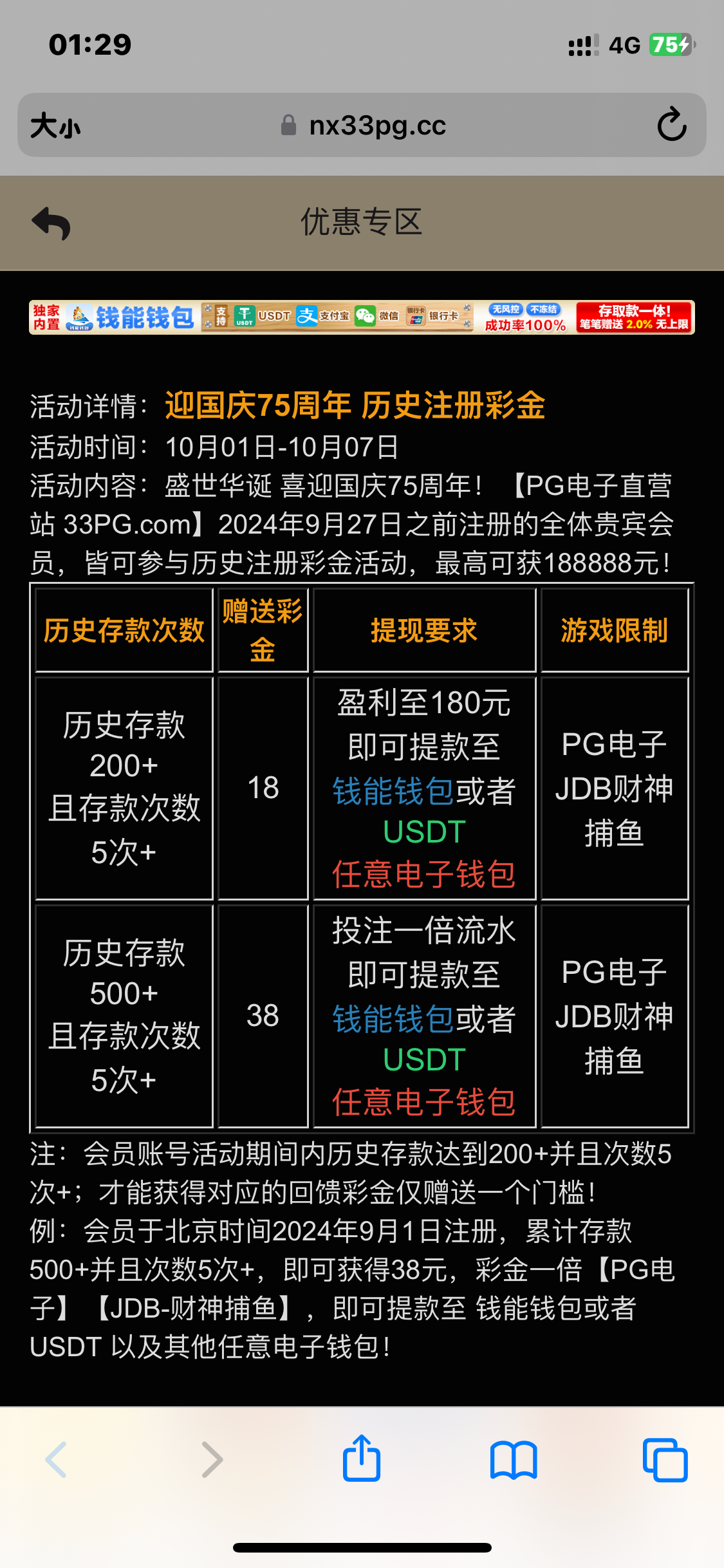This screenshot has width=724, height=1568.
Task: Share this page via the share icon
Action: [x=362, y=1459]
